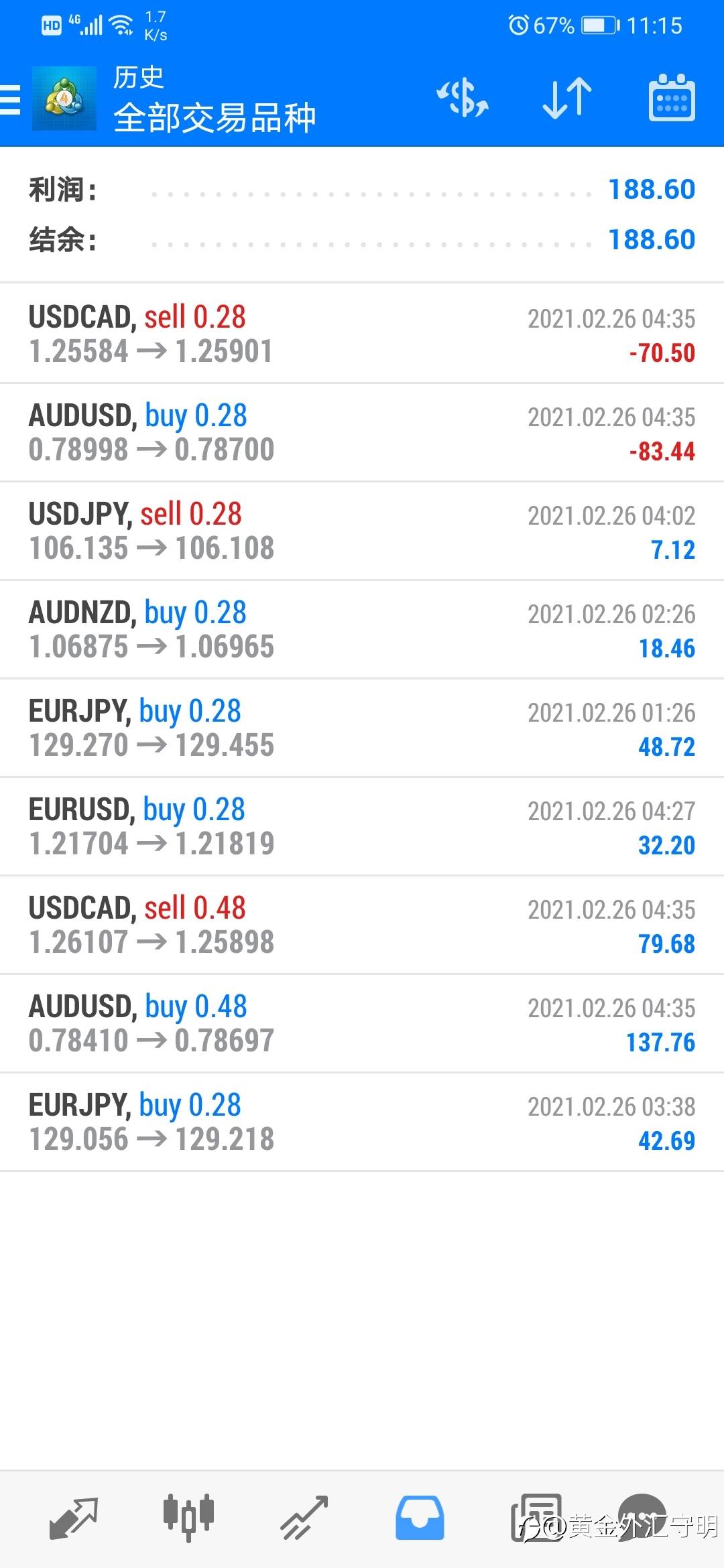Open the USDCAD sell 0.28 trade
Screen dimensions: 724x1568
(362, 334)
